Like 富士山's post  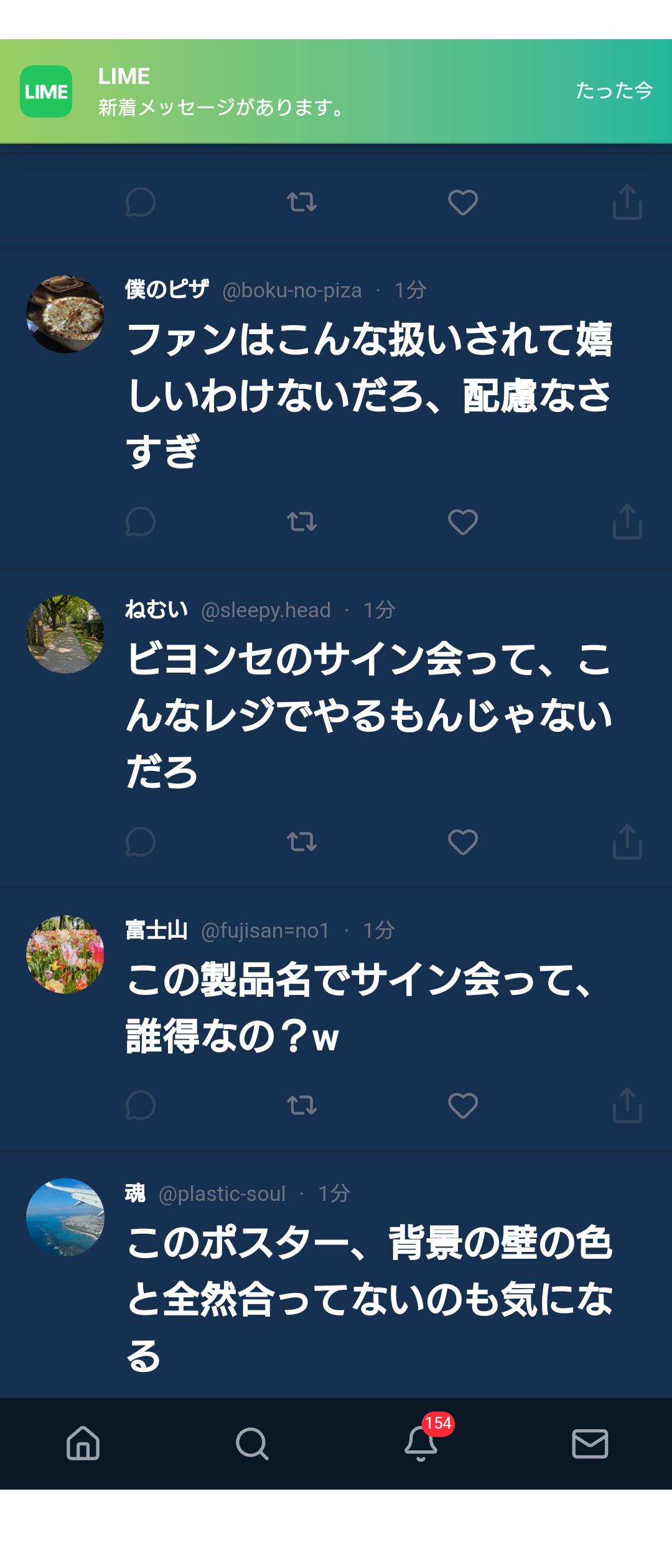click(463, 1106)
